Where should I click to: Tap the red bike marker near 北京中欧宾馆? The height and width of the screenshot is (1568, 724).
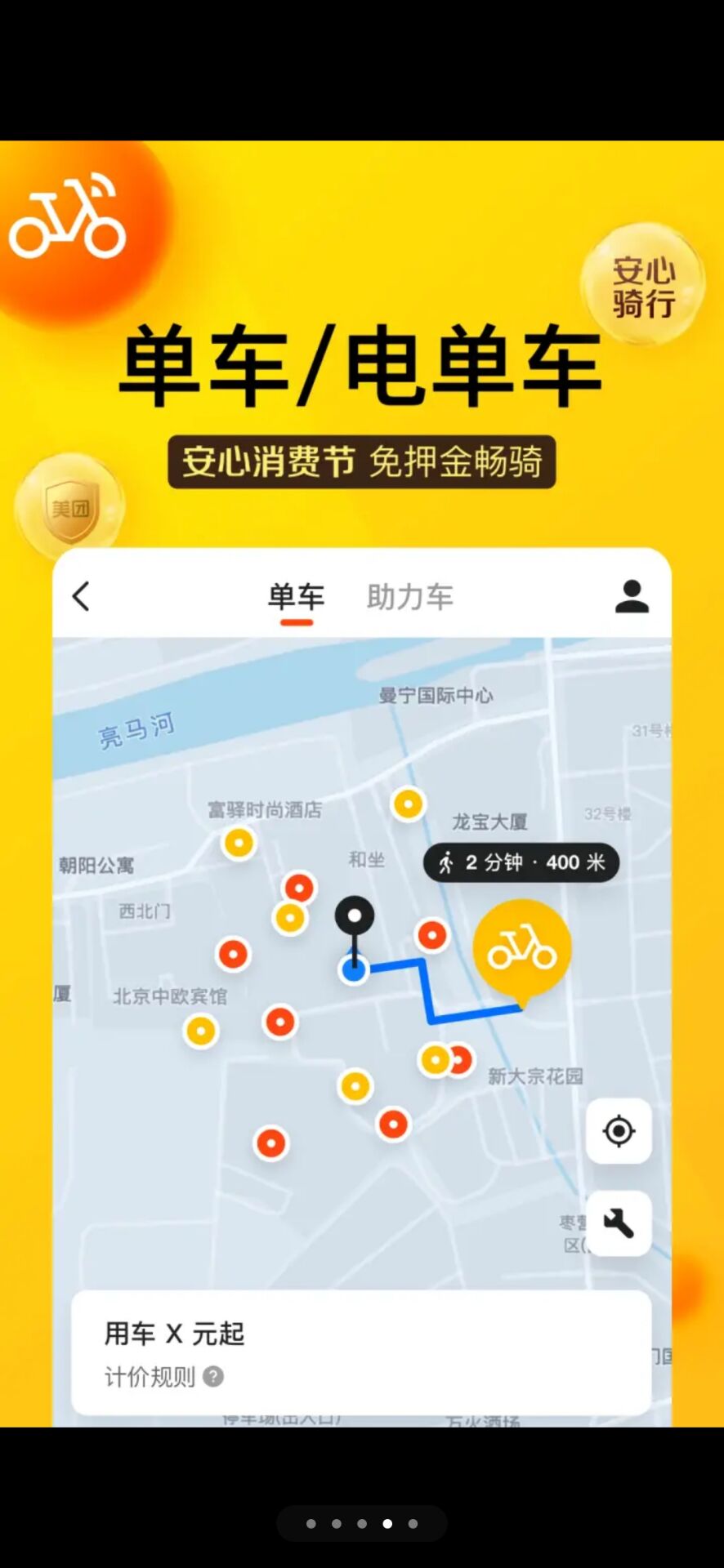[x=234, y=952]
